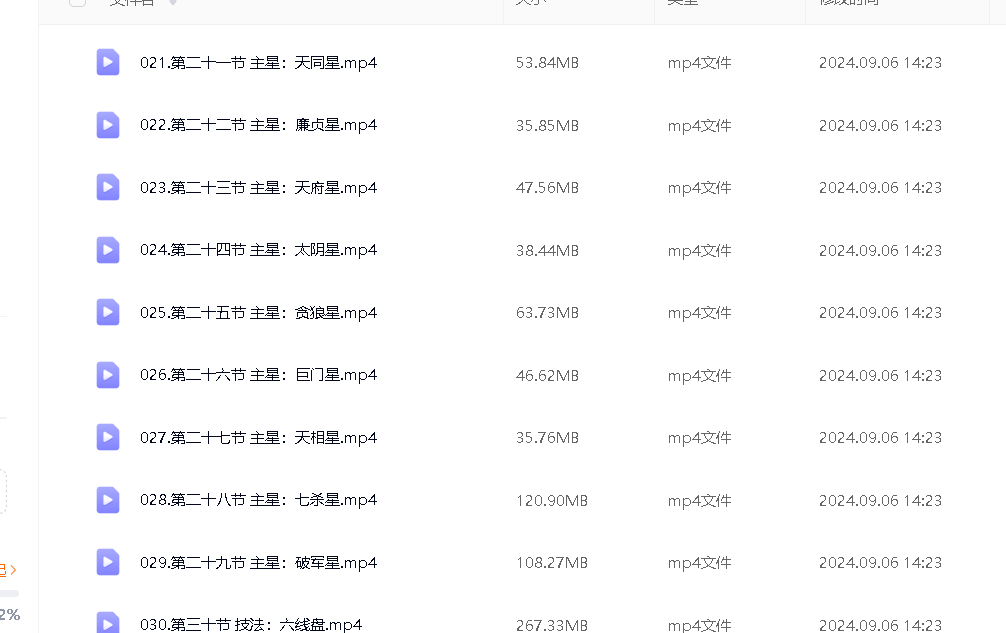Open file 028 七杀星.mp4
1006x633 pixels.
click(x=258, y=500)
